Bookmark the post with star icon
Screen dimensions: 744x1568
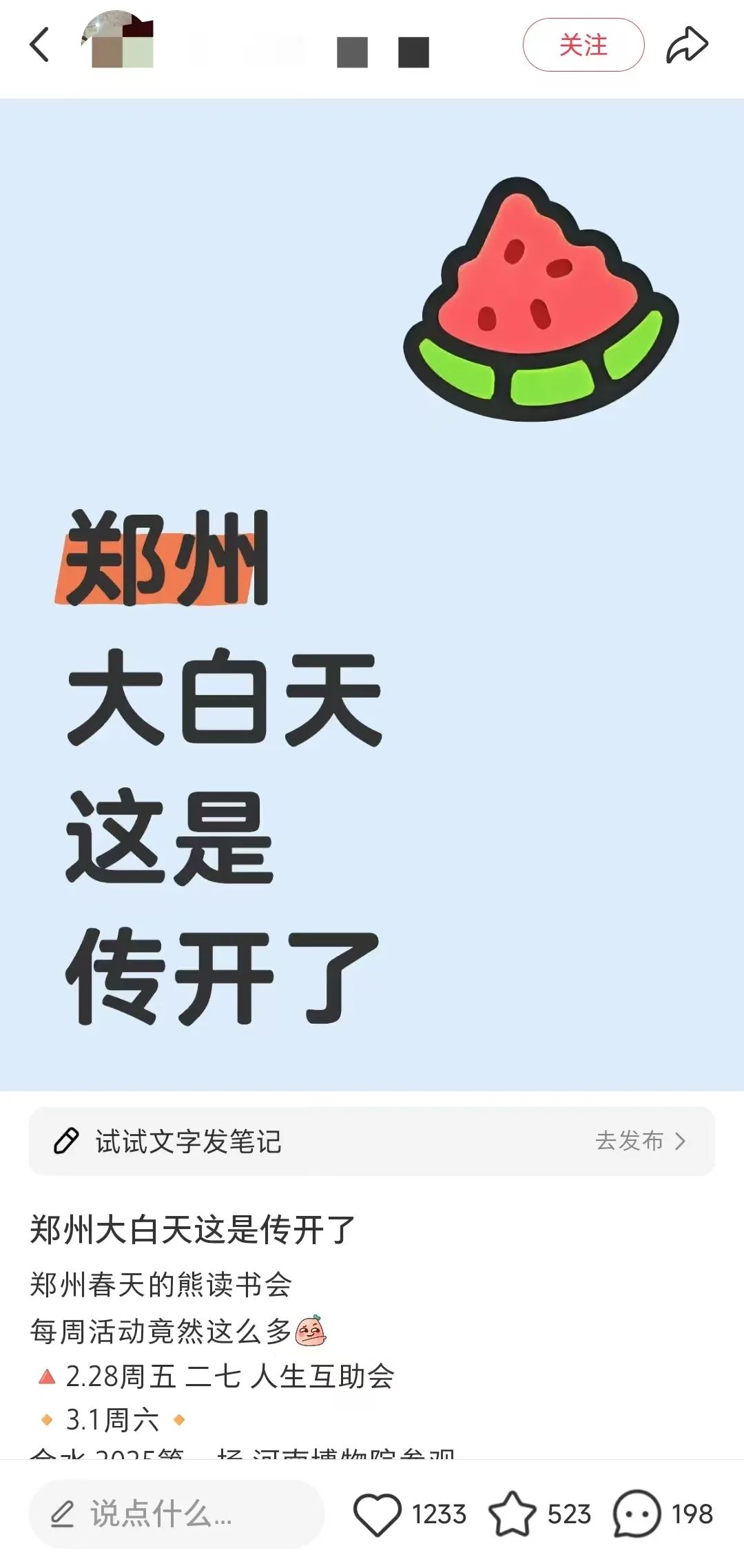[512, 1514]
